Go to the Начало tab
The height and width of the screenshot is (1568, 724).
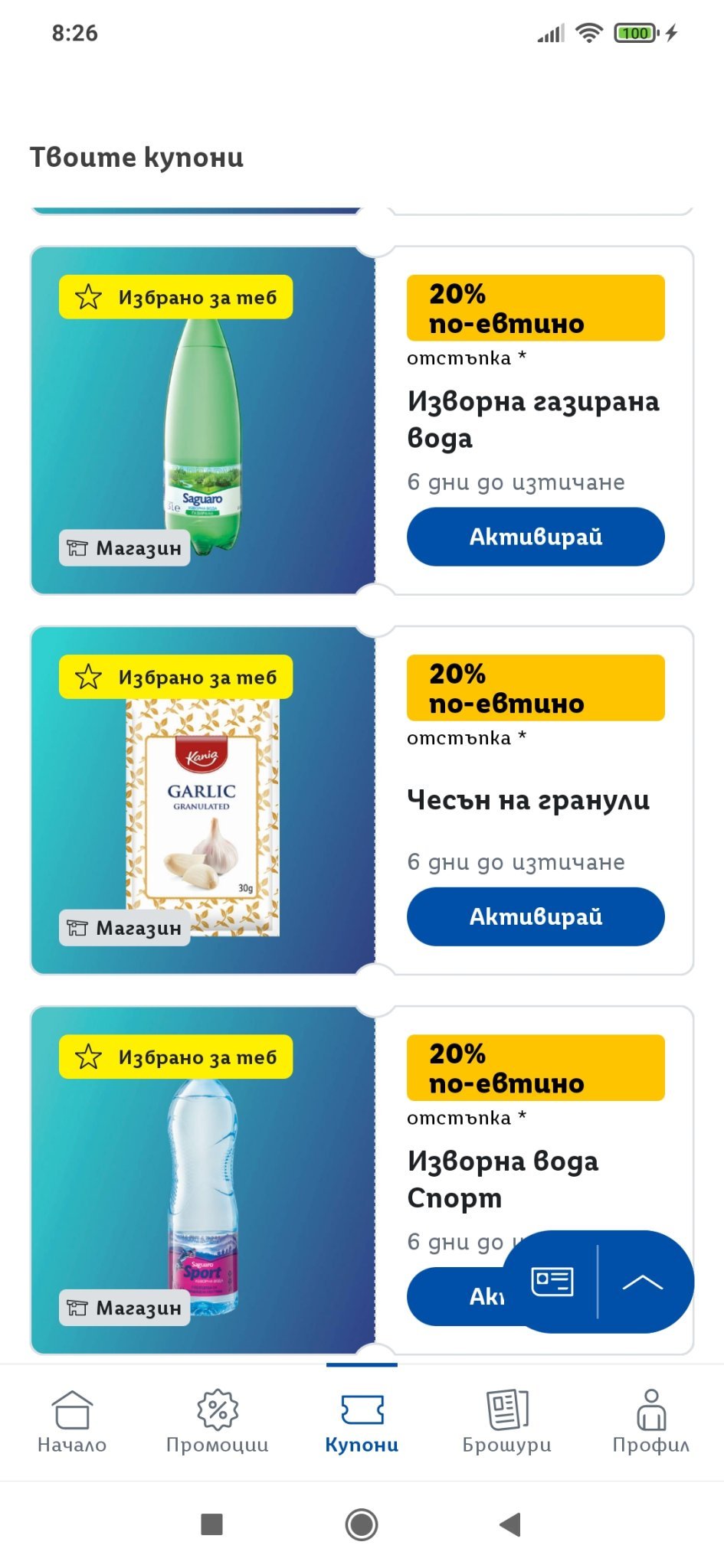(72, 1421)
